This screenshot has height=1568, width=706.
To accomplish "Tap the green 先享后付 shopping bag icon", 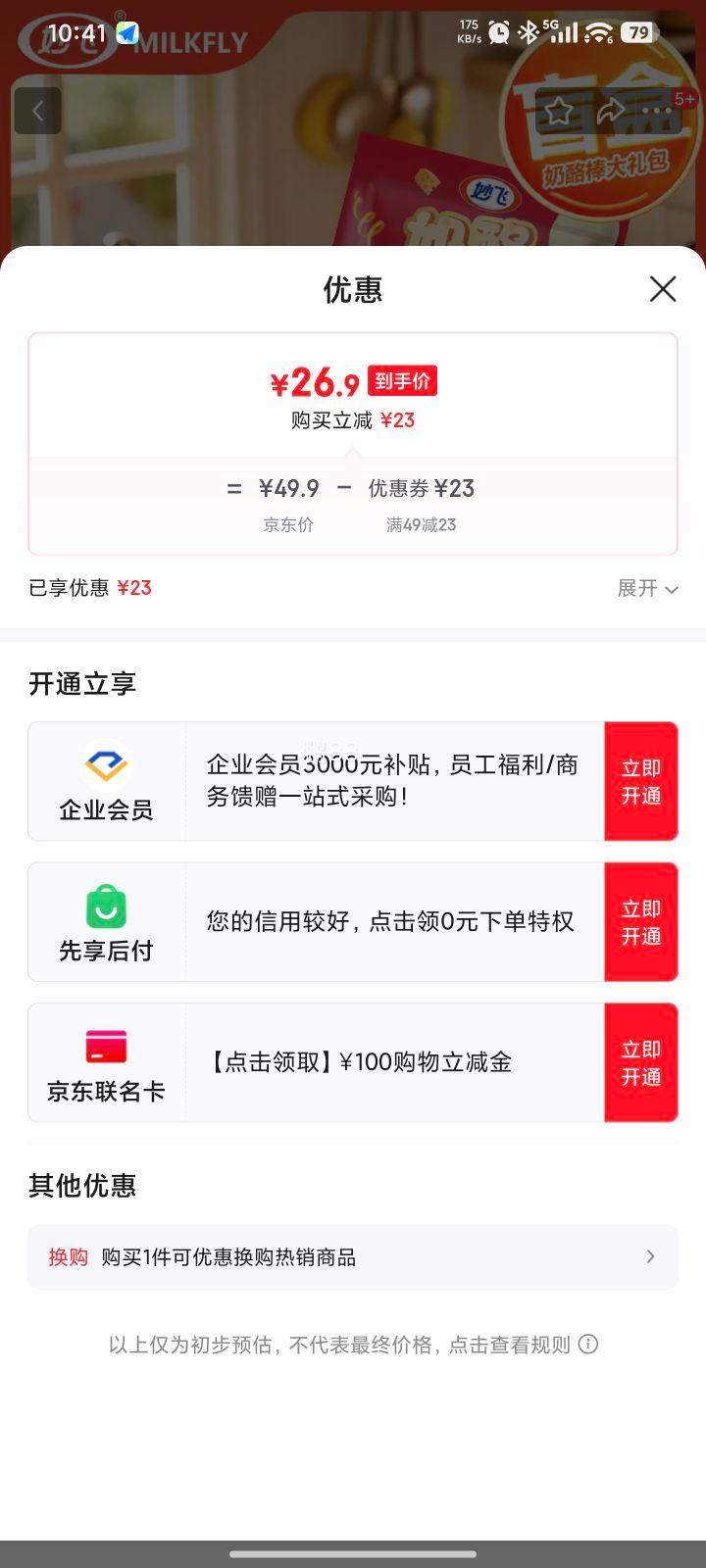I will (x=106, y=906).
